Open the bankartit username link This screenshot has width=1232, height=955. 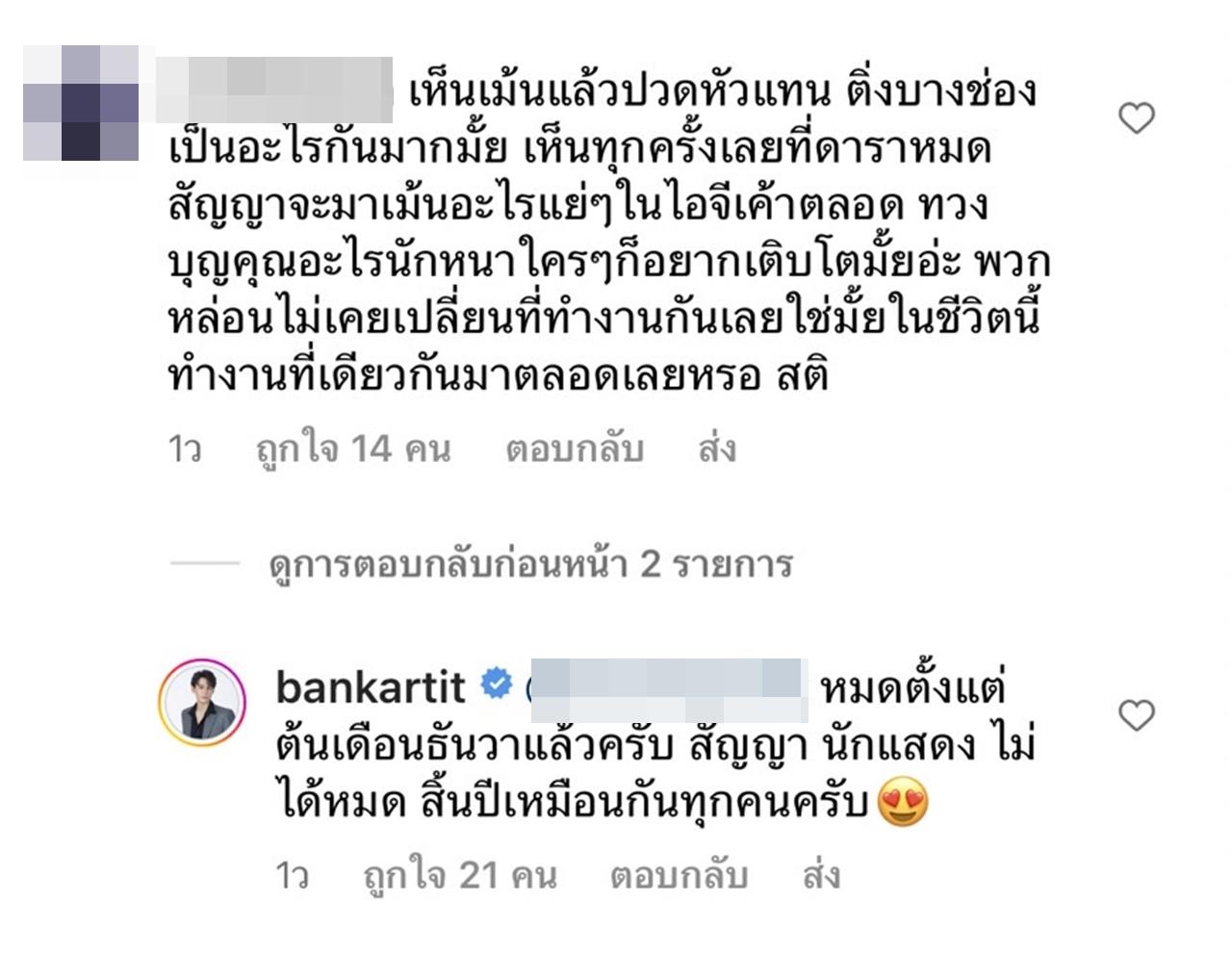click(x=371, y=687)
